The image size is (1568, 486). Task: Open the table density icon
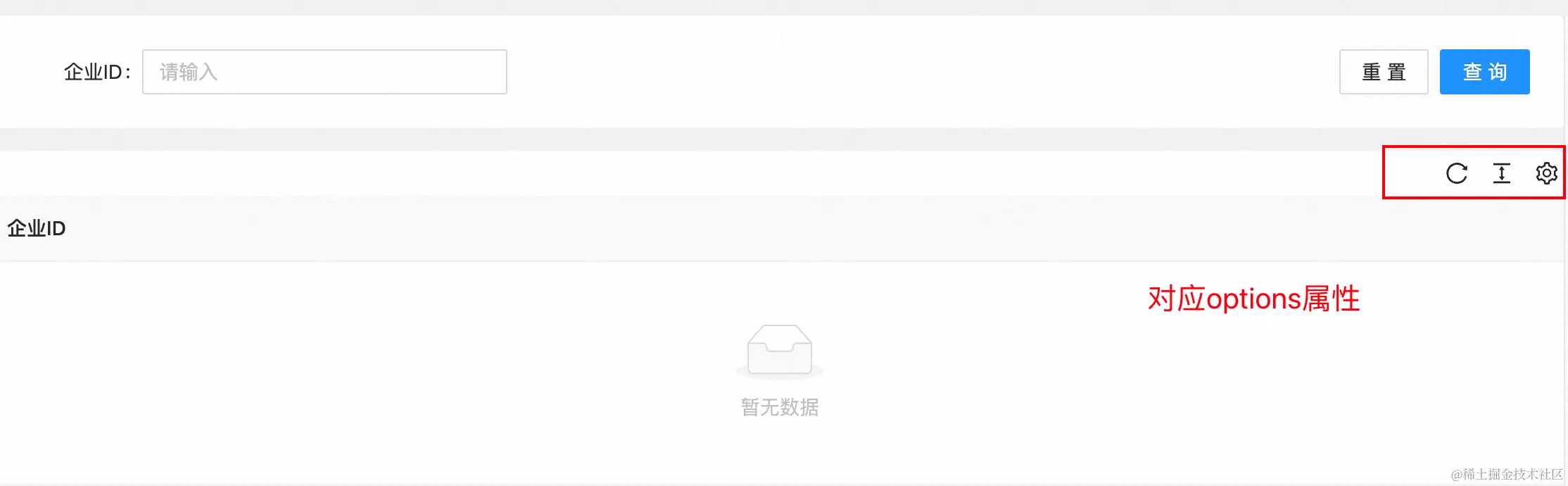[1501, 173]
